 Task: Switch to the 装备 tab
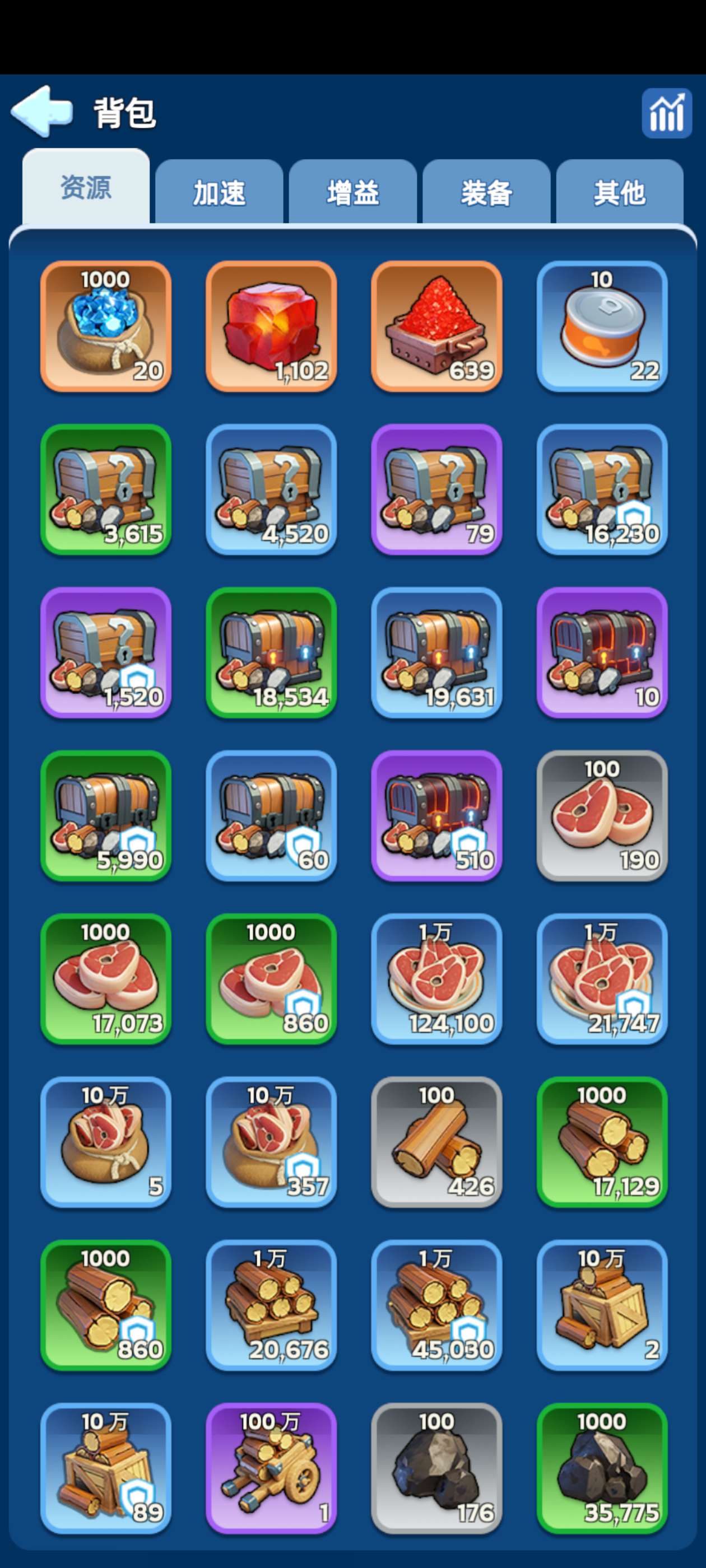[x=486, y=193]
